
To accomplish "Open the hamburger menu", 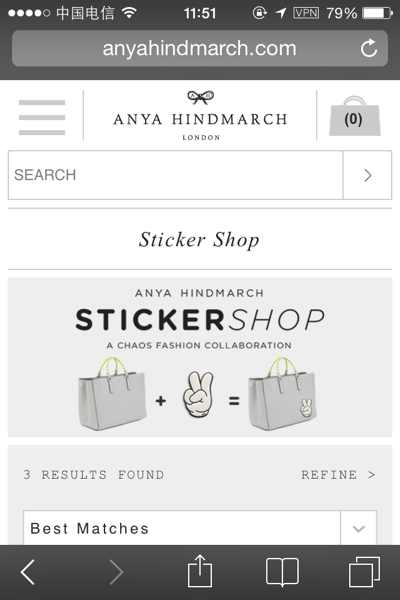I will coord(42,117).
